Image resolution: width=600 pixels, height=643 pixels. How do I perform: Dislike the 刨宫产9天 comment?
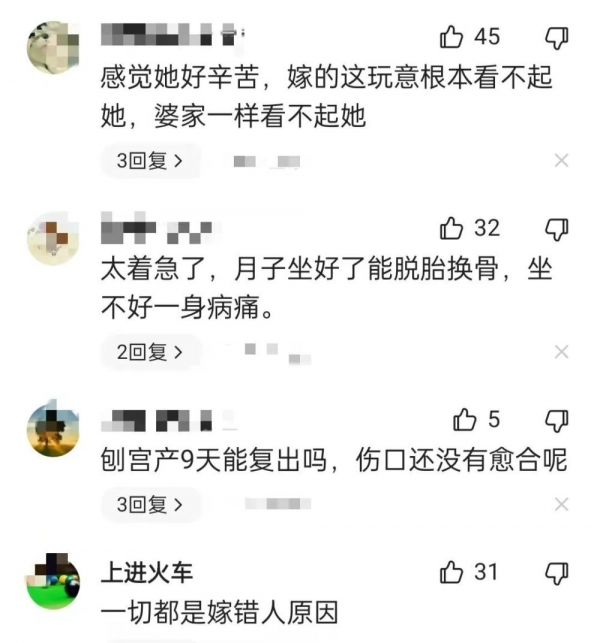[557, 419]
